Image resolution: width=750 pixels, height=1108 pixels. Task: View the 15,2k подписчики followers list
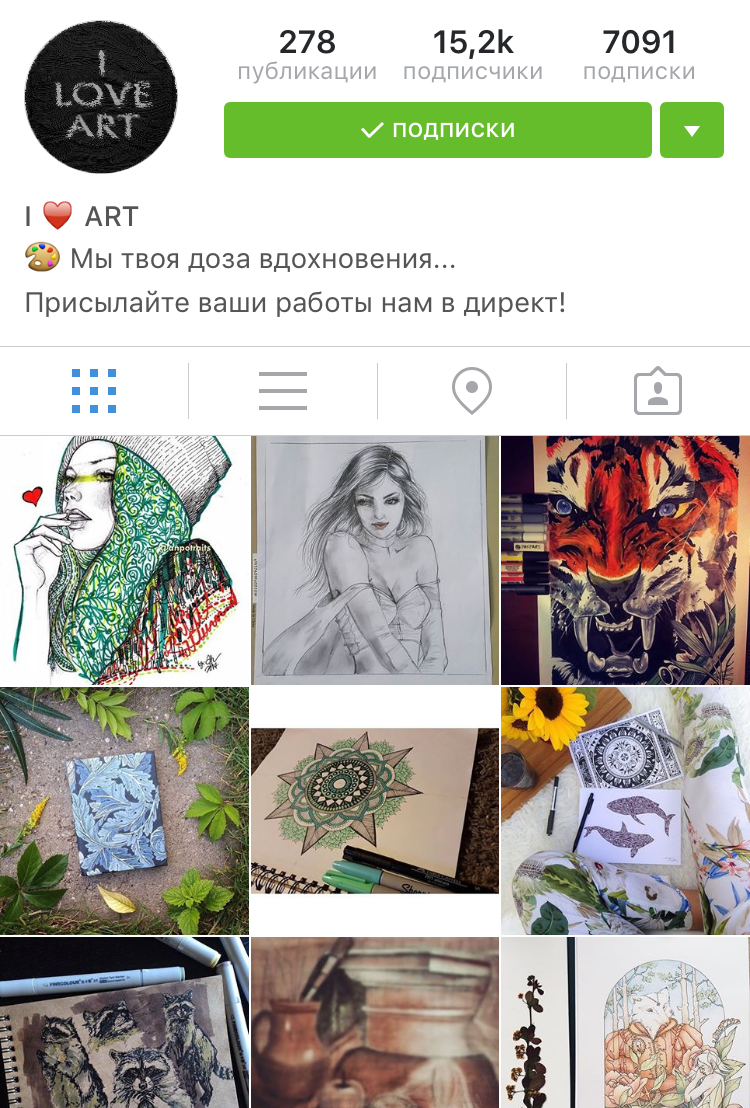pos(472,56)
